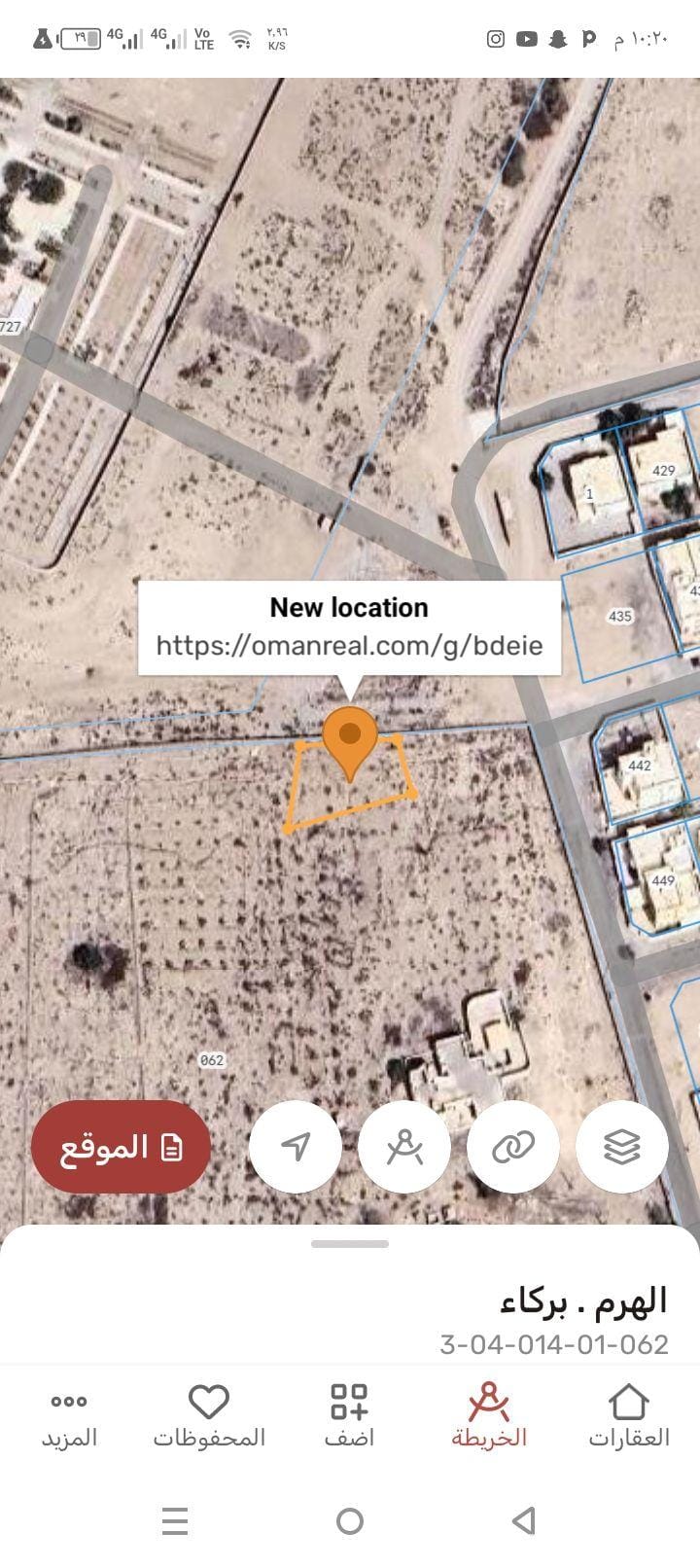Tap the link sharing circle icon
This screenshot has width=700, height=1568.
tap(513, 1147)
